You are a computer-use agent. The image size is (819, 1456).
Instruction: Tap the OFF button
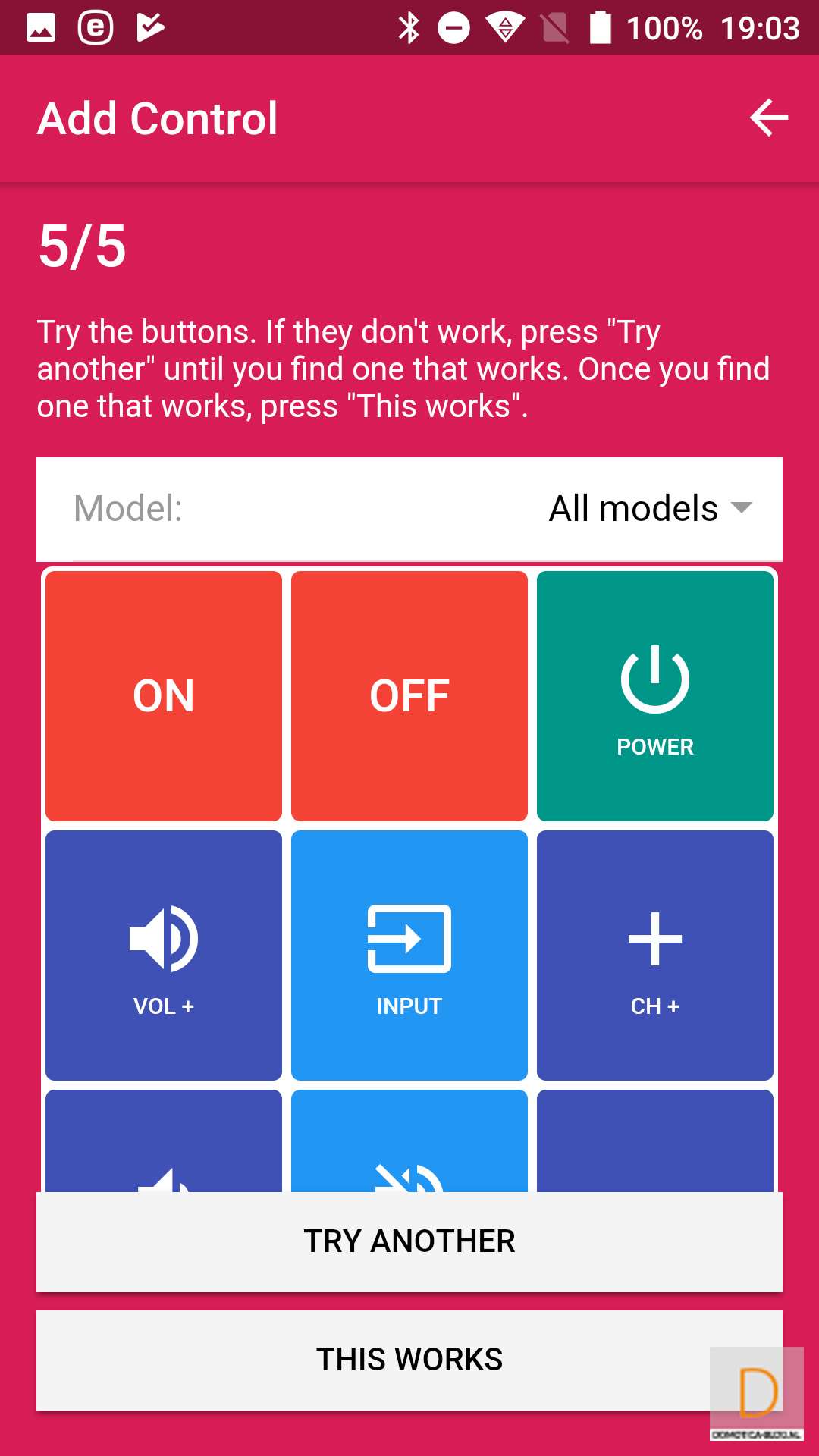(x=409, y=695)
